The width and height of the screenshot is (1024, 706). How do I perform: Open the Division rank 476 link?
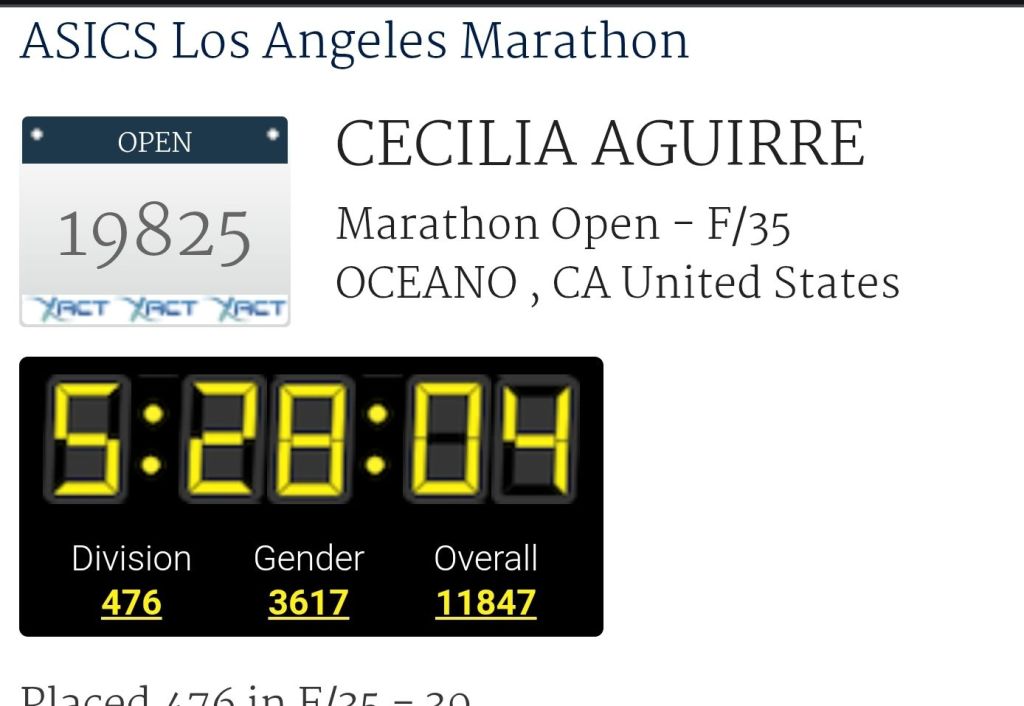click(131, 603)
